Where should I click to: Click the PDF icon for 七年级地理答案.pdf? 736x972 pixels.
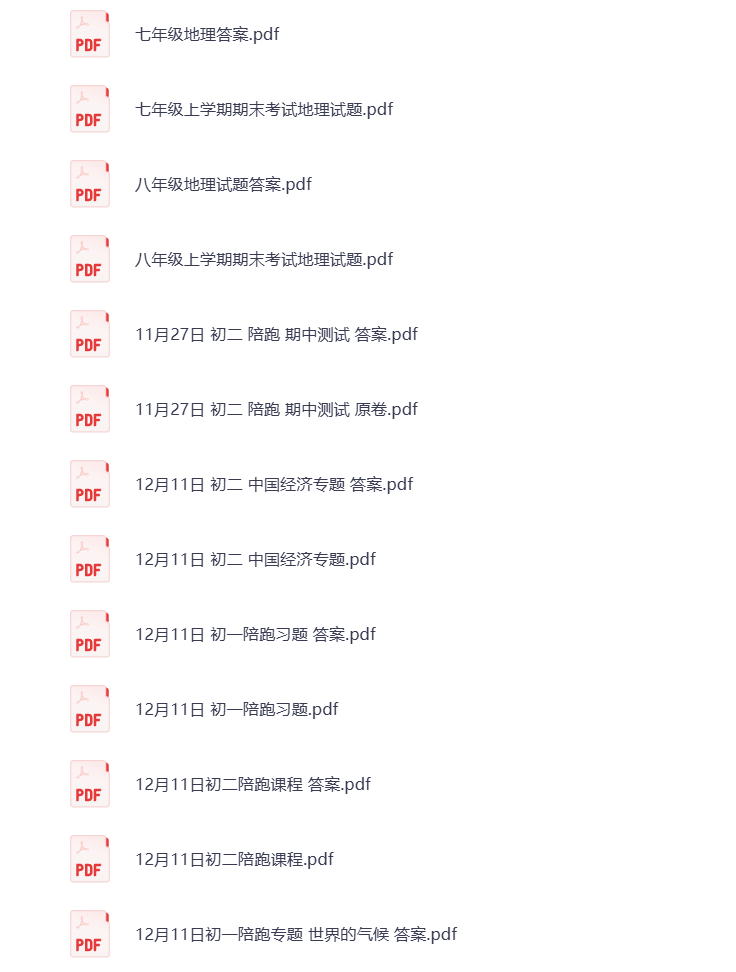click(x=89, y=34)
